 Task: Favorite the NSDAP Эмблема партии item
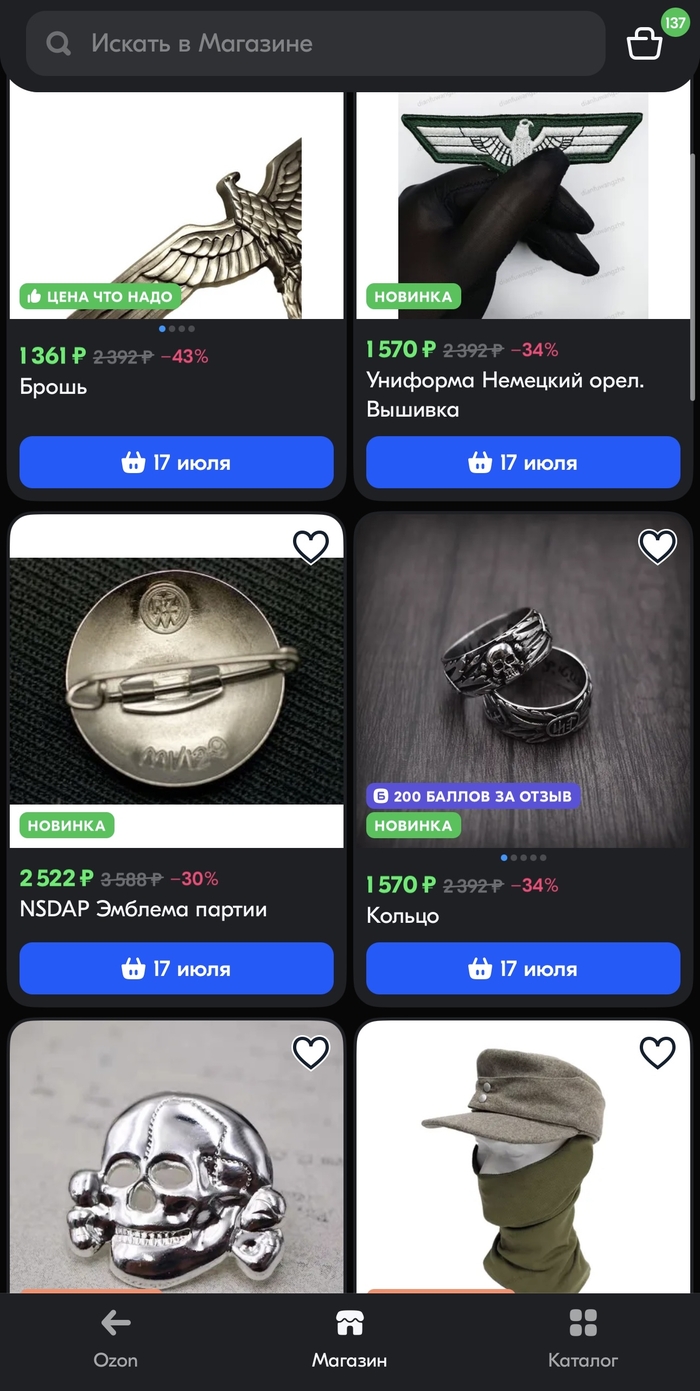[311, 546]
